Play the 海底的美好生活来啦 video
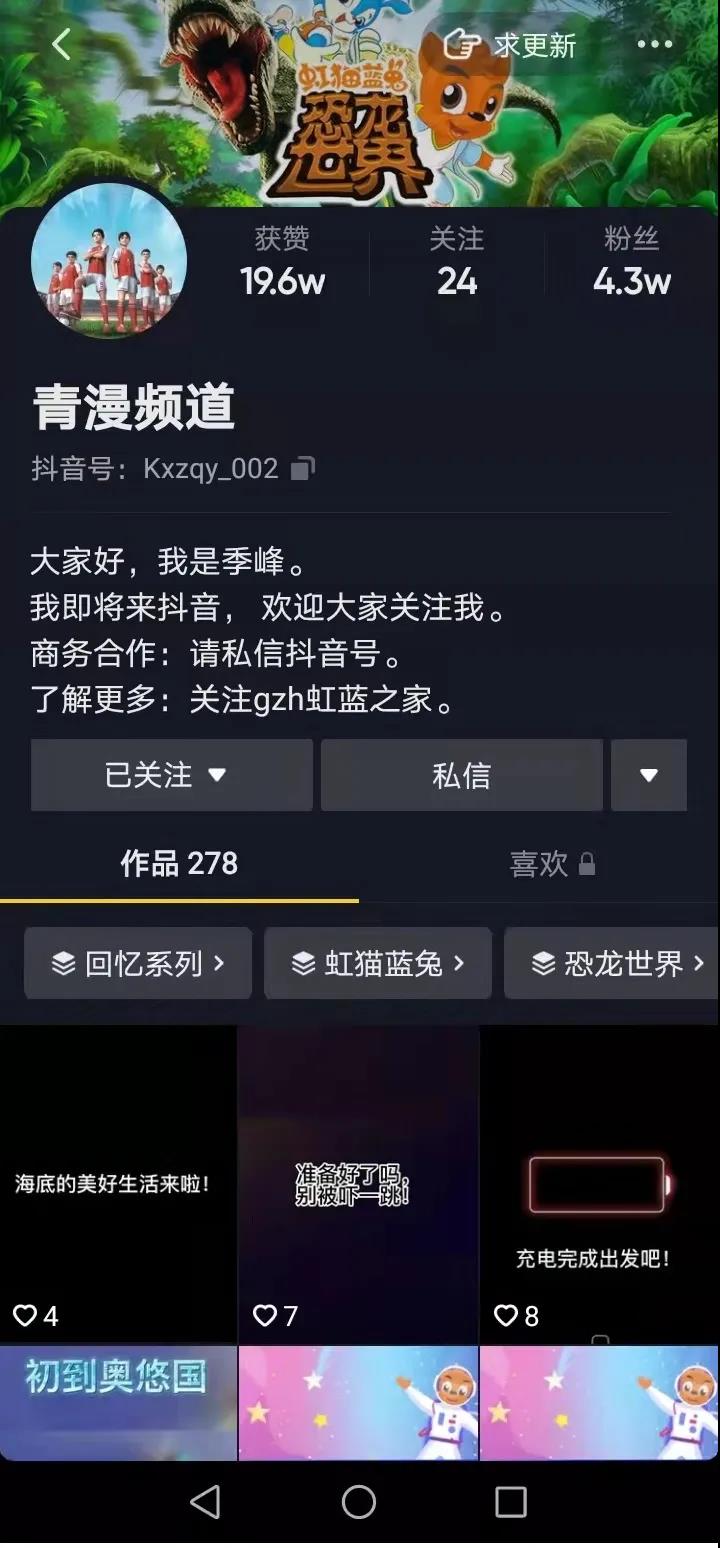 [x=118, y=1184]
